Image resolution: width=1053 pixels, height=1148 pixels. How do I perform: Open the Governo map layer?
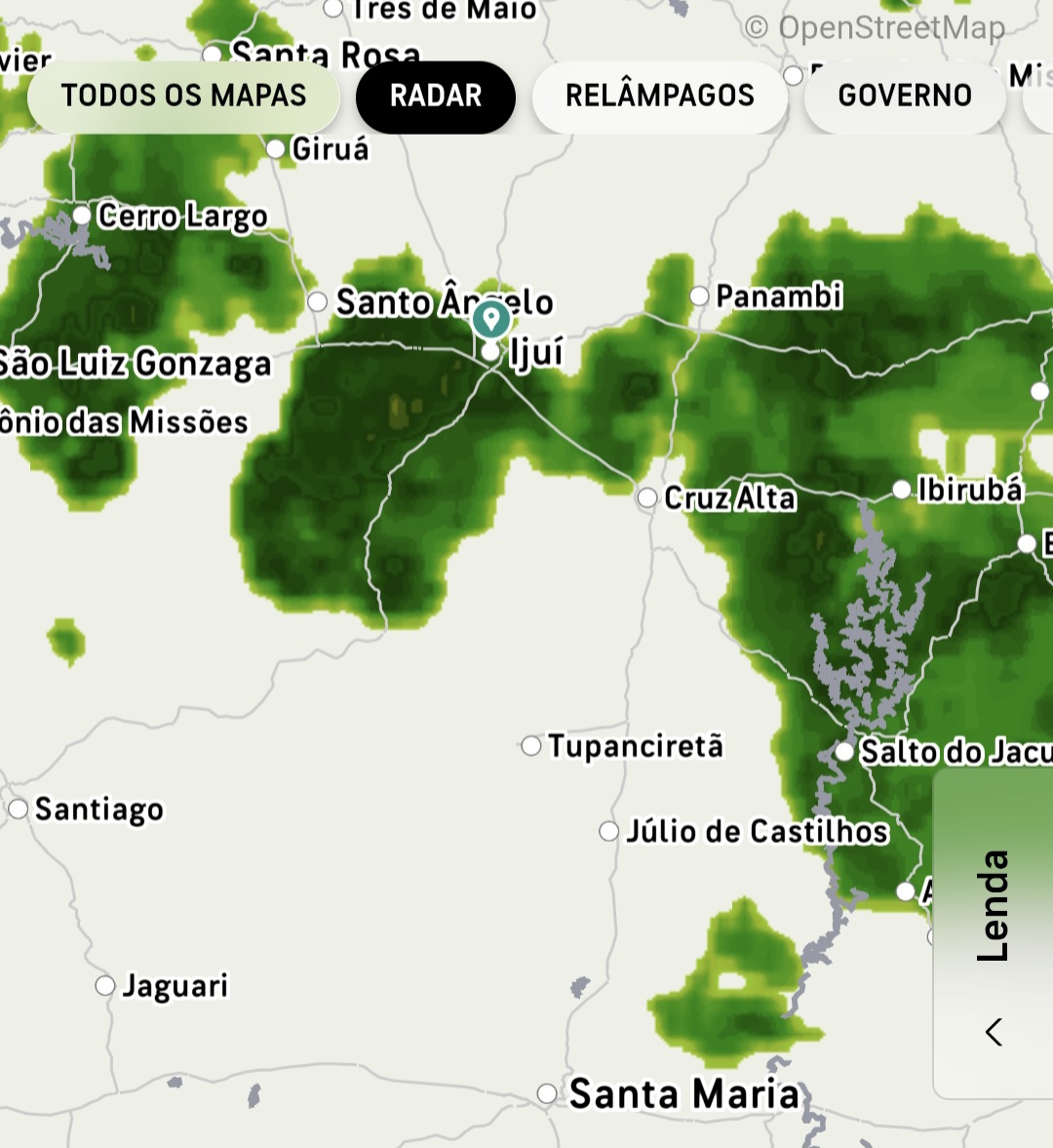point(904,96)
